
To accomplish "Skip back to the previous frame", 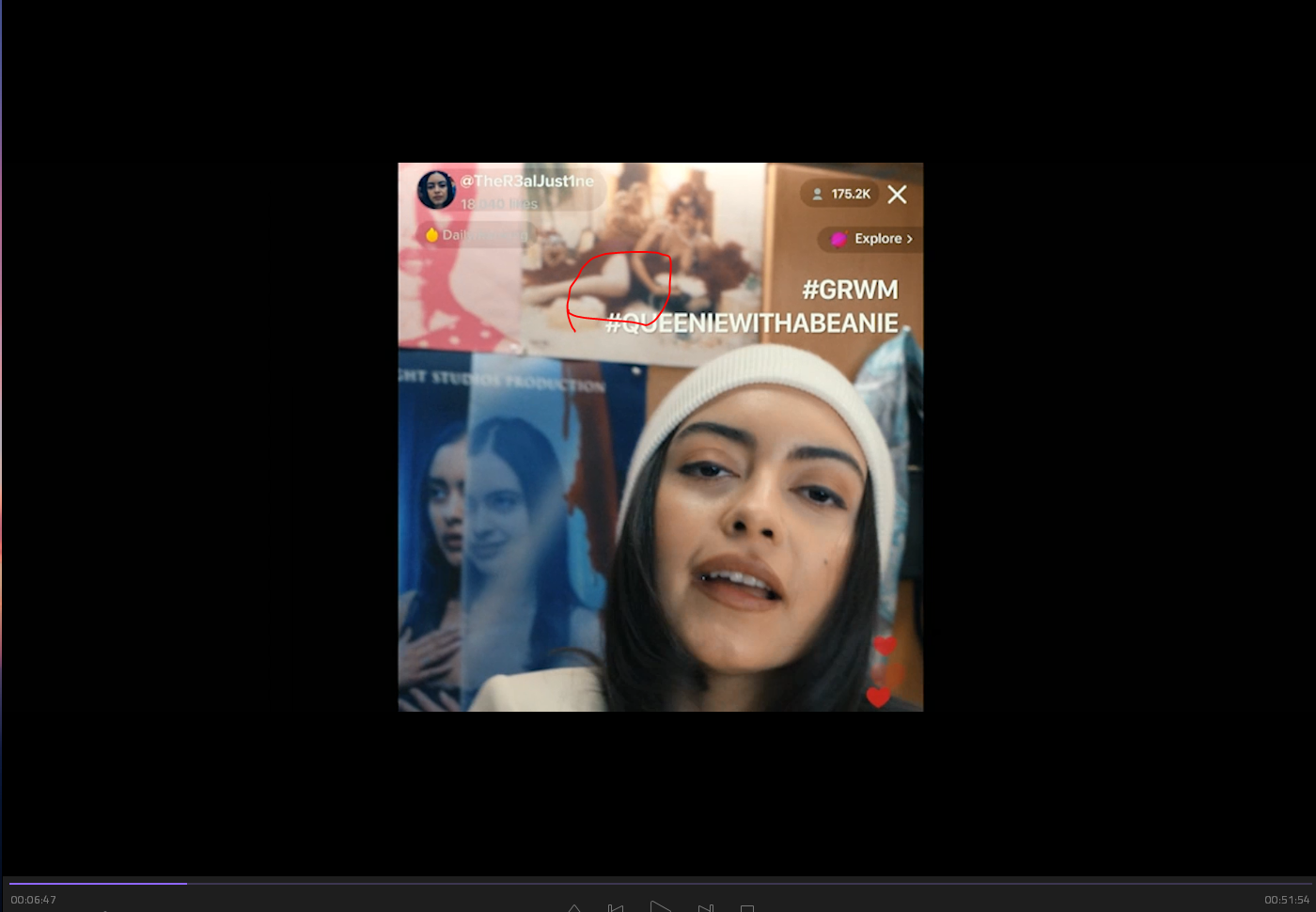I will coord(616,908).
